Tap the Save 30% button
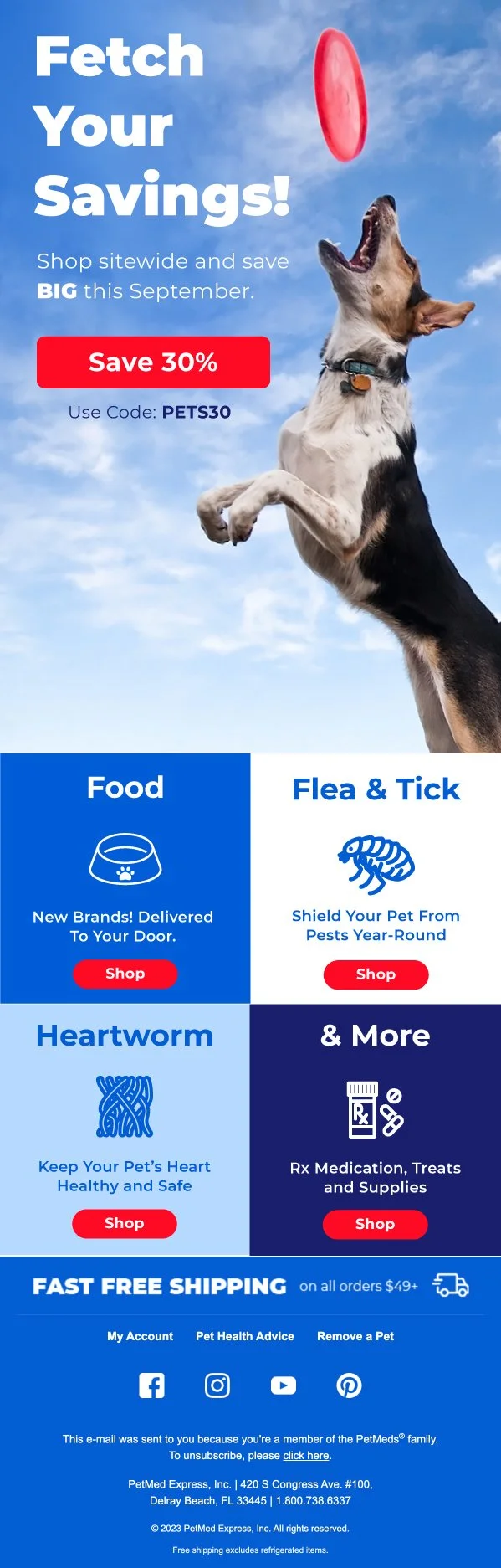 click(153, 362)
